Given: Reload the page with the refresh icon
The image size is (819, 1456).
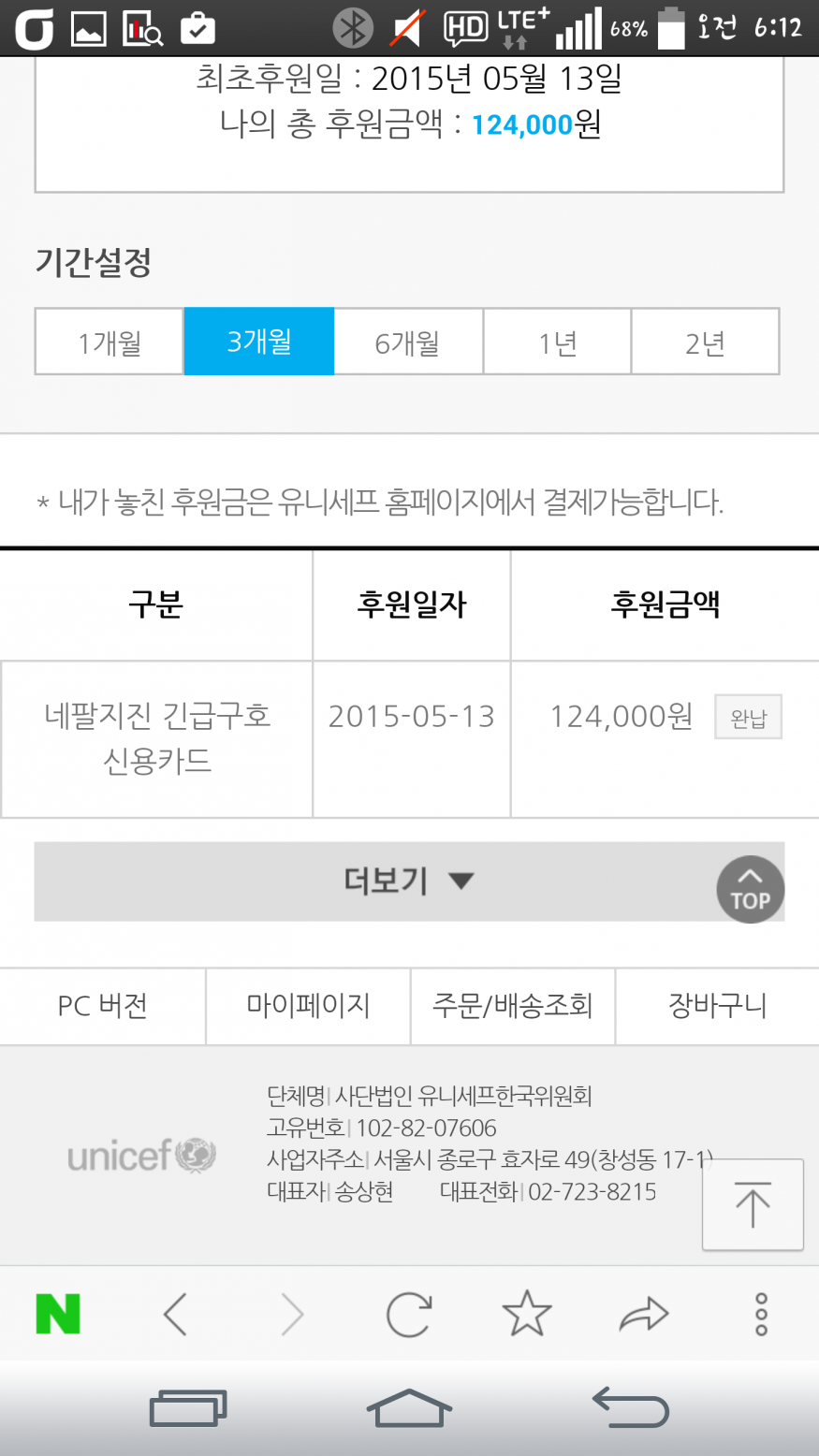Looking at the screenshot, I should 409,1314.
